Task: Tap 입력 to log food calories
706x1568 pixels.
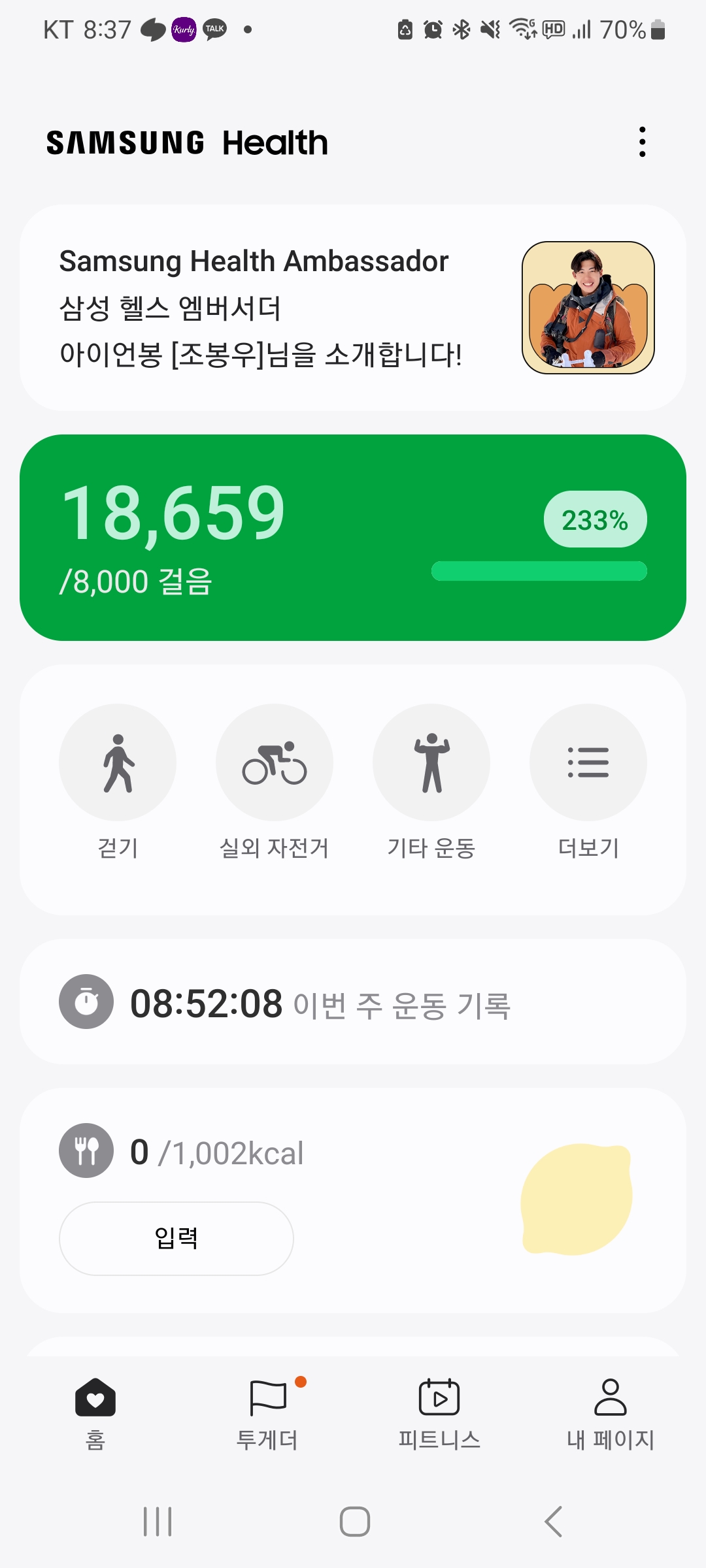Action: (x=176, y=1238)
